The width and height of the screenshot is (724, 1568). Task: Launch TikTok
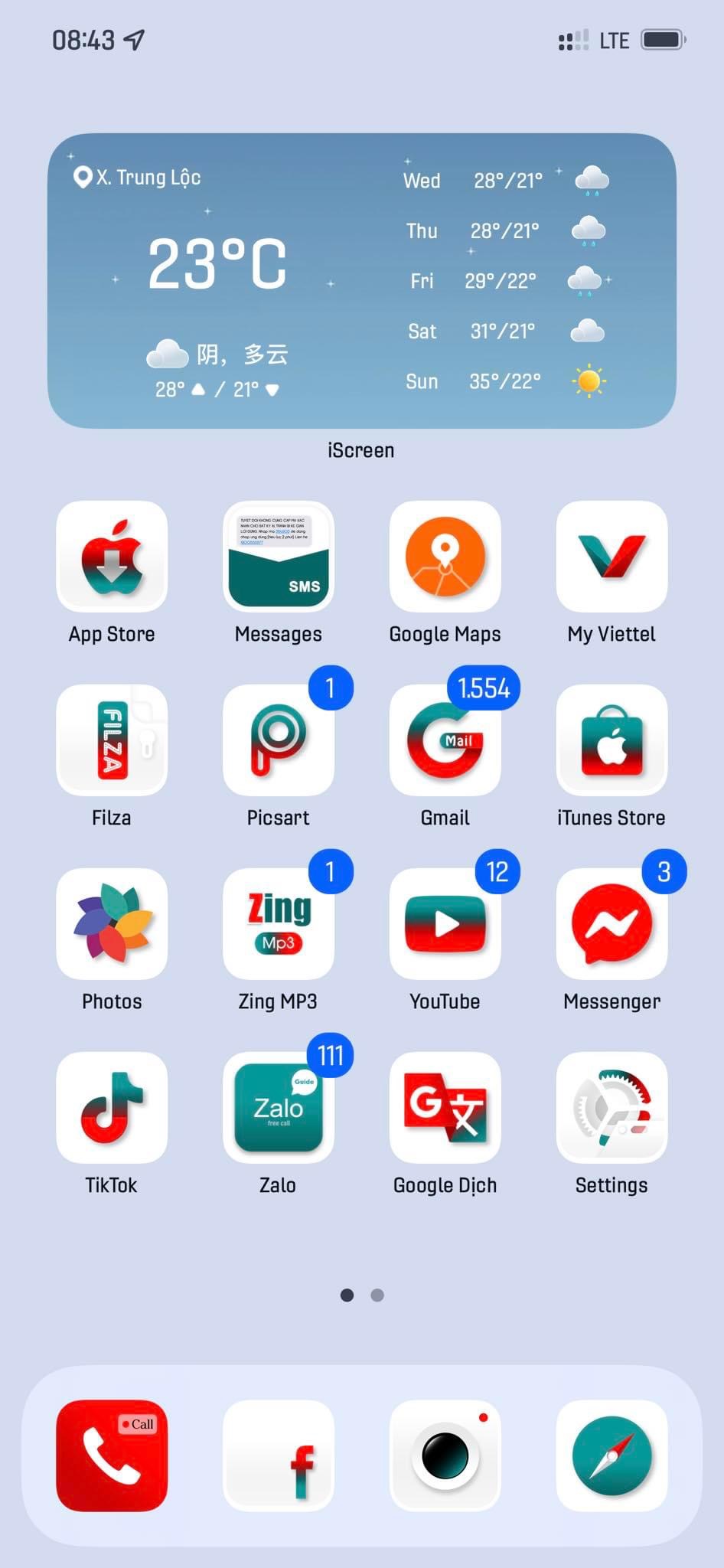click(112, 1108)
